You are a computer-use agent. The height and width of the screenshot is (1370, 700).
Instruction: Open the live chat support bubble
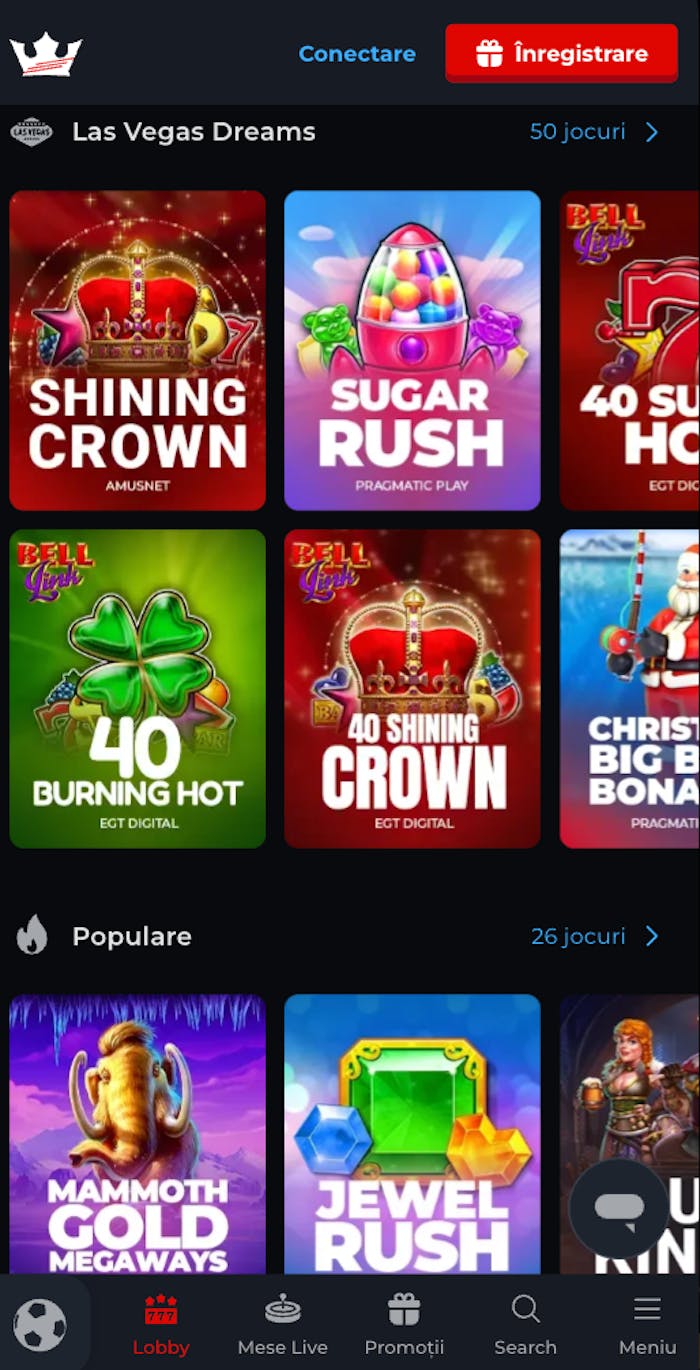coord(619,1209)
